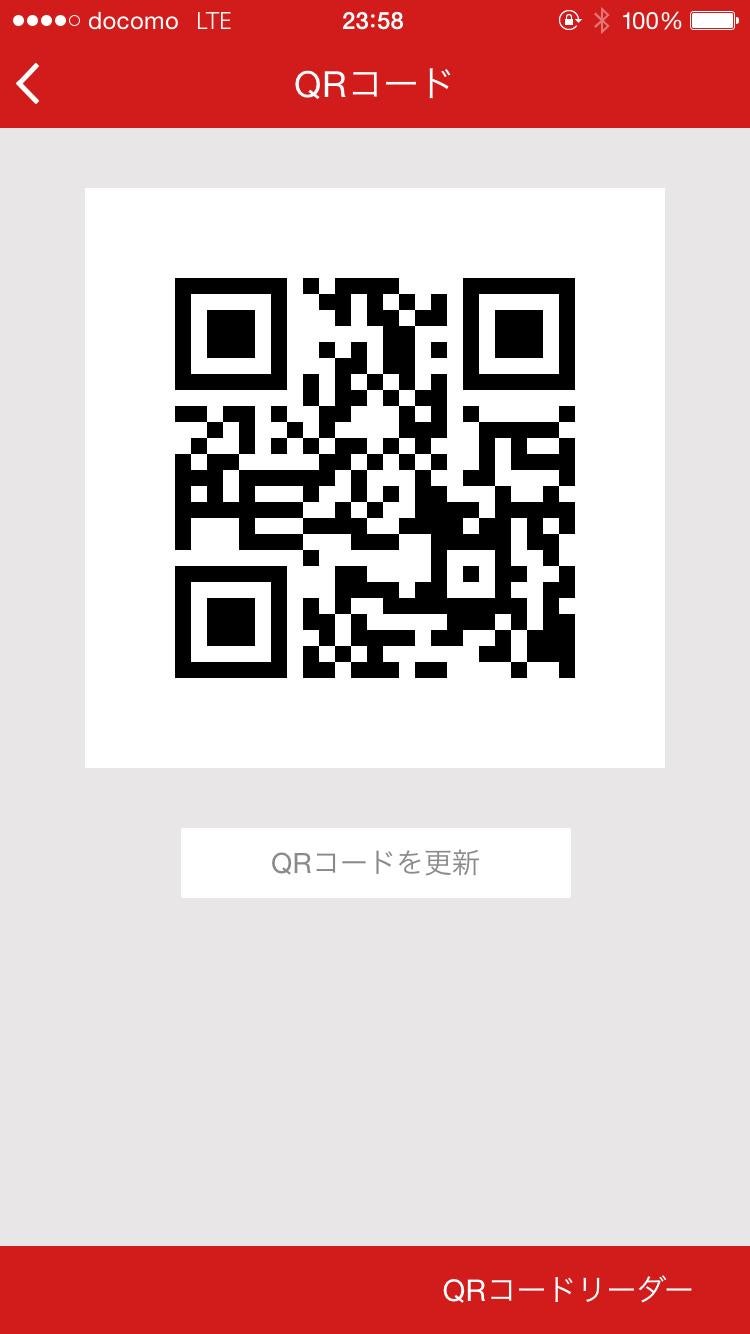The height and width of the screenshot is (1334, 750).
Task: Select the status bar at screen top
Action: click(x=375, y=20)
